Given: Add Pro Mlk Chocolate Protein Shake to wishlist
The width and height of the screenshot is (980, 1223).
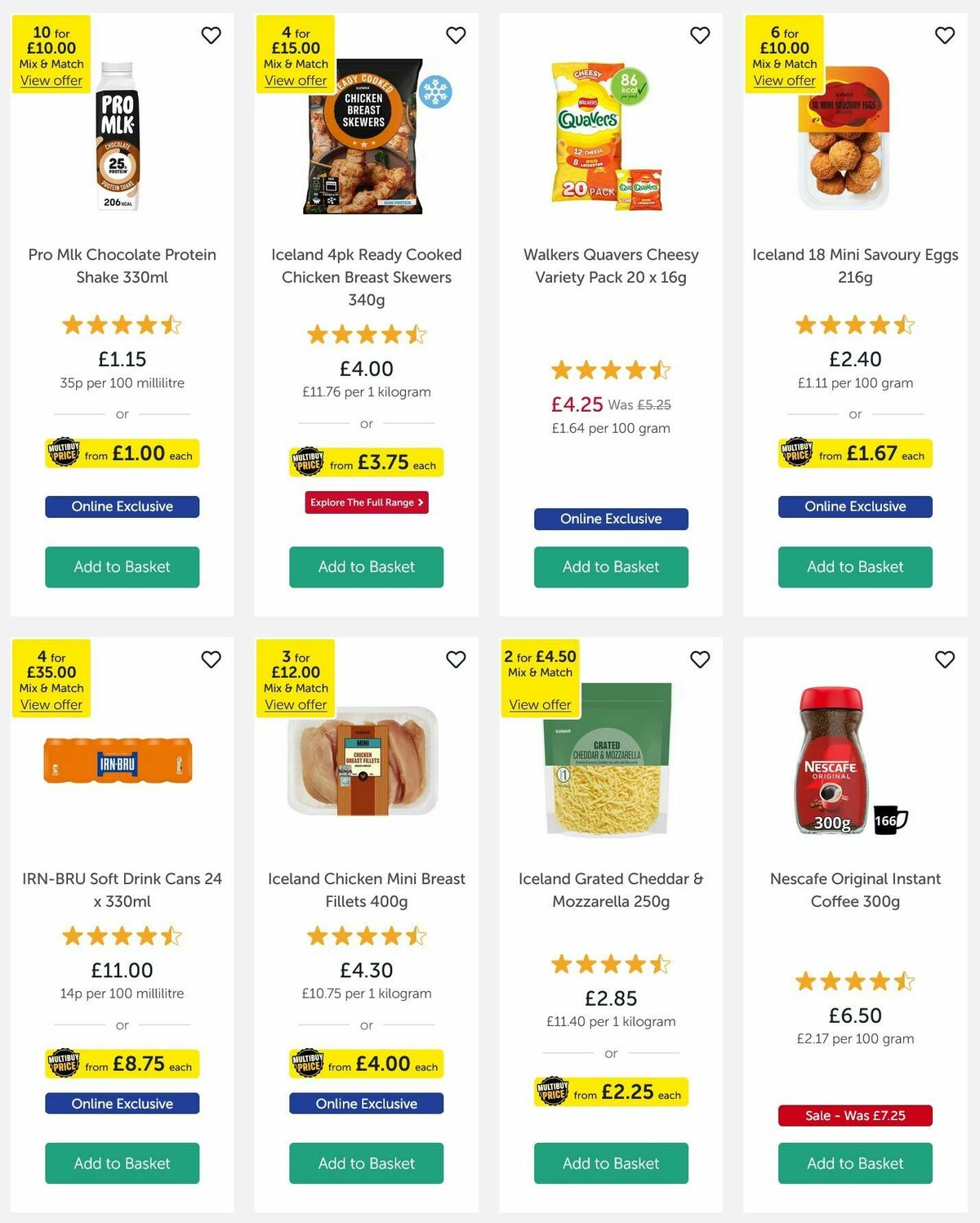Looking at the screenshot, I should point(211,35).
